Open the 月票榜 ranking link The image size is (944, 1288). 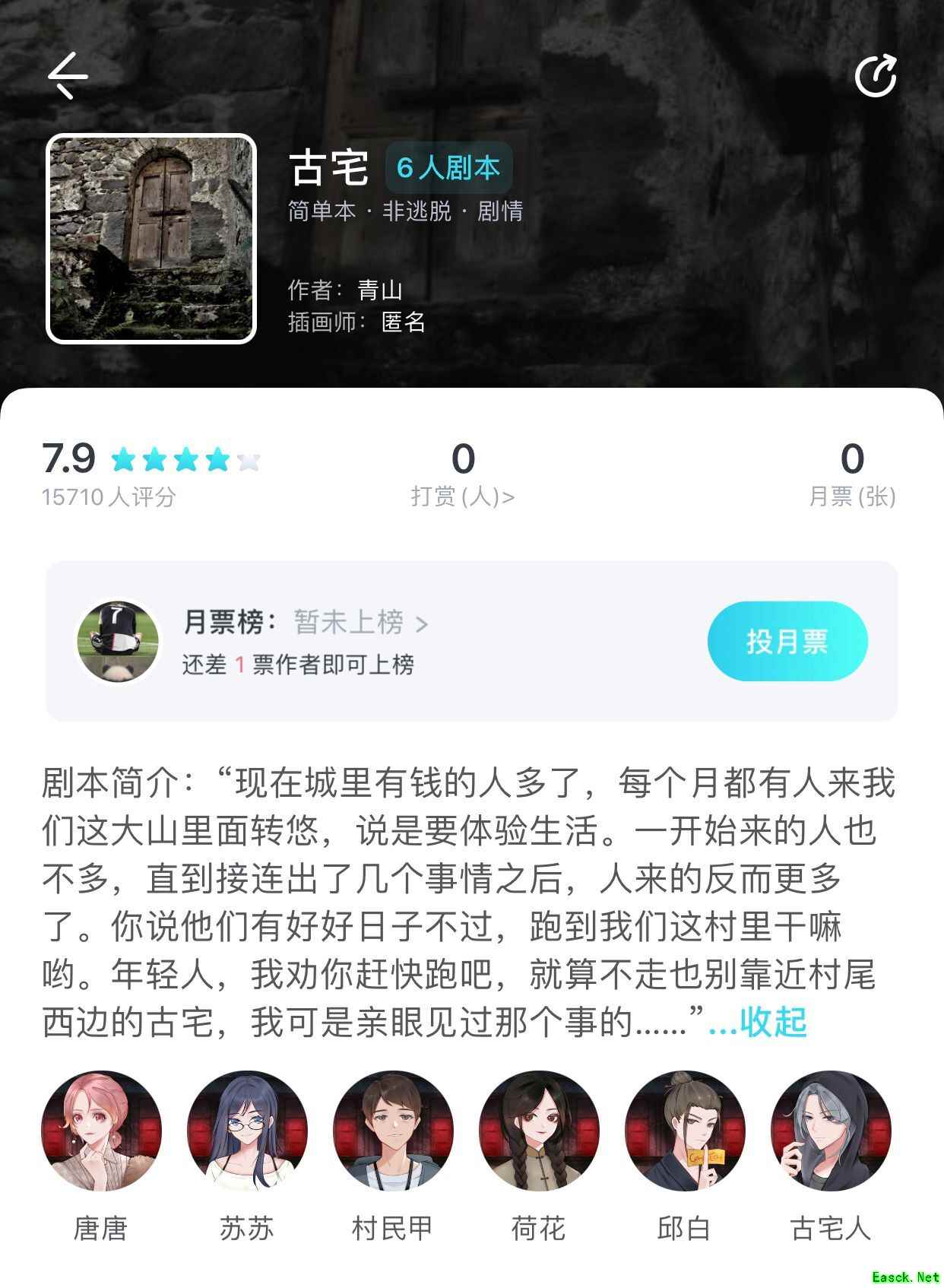[360, 623]
